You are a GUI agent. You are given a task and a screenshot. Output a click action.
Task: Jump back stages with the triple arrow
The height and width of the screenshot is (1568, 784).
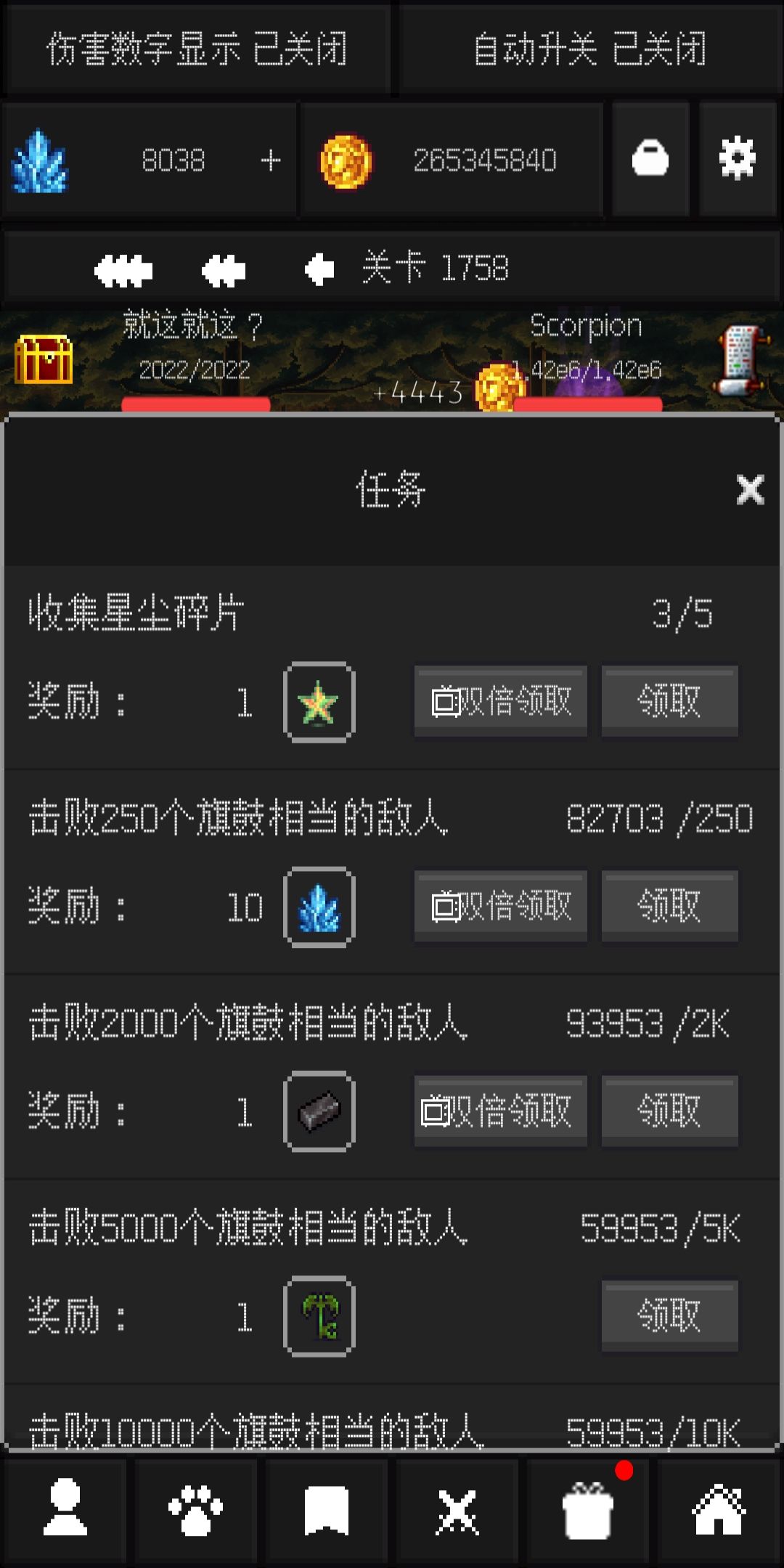pyautogui.click(x=123, y=270)
